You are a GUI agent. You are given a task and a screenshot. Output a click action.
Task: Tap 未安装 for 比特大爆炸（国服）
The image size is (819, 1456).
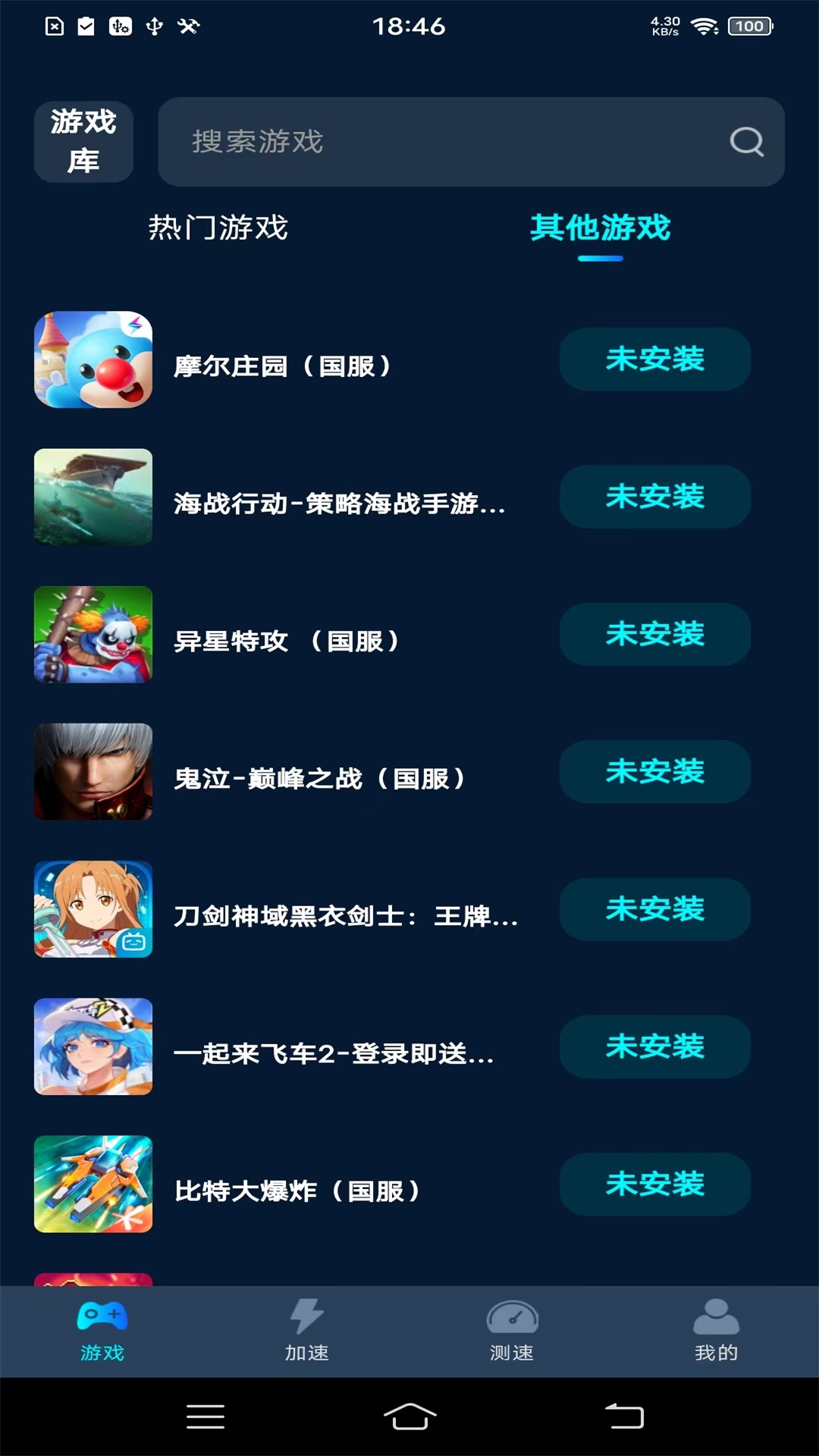654,1184
